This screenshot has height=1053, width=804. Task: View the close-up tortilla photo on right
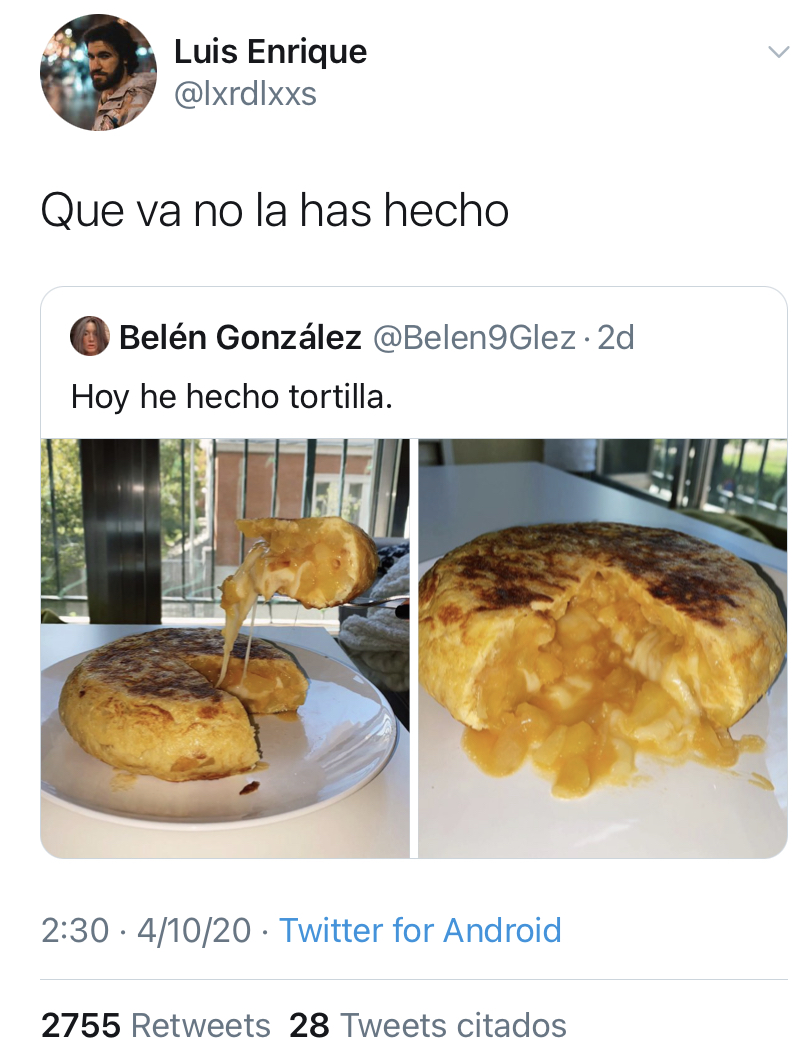[x=602, y=647]
